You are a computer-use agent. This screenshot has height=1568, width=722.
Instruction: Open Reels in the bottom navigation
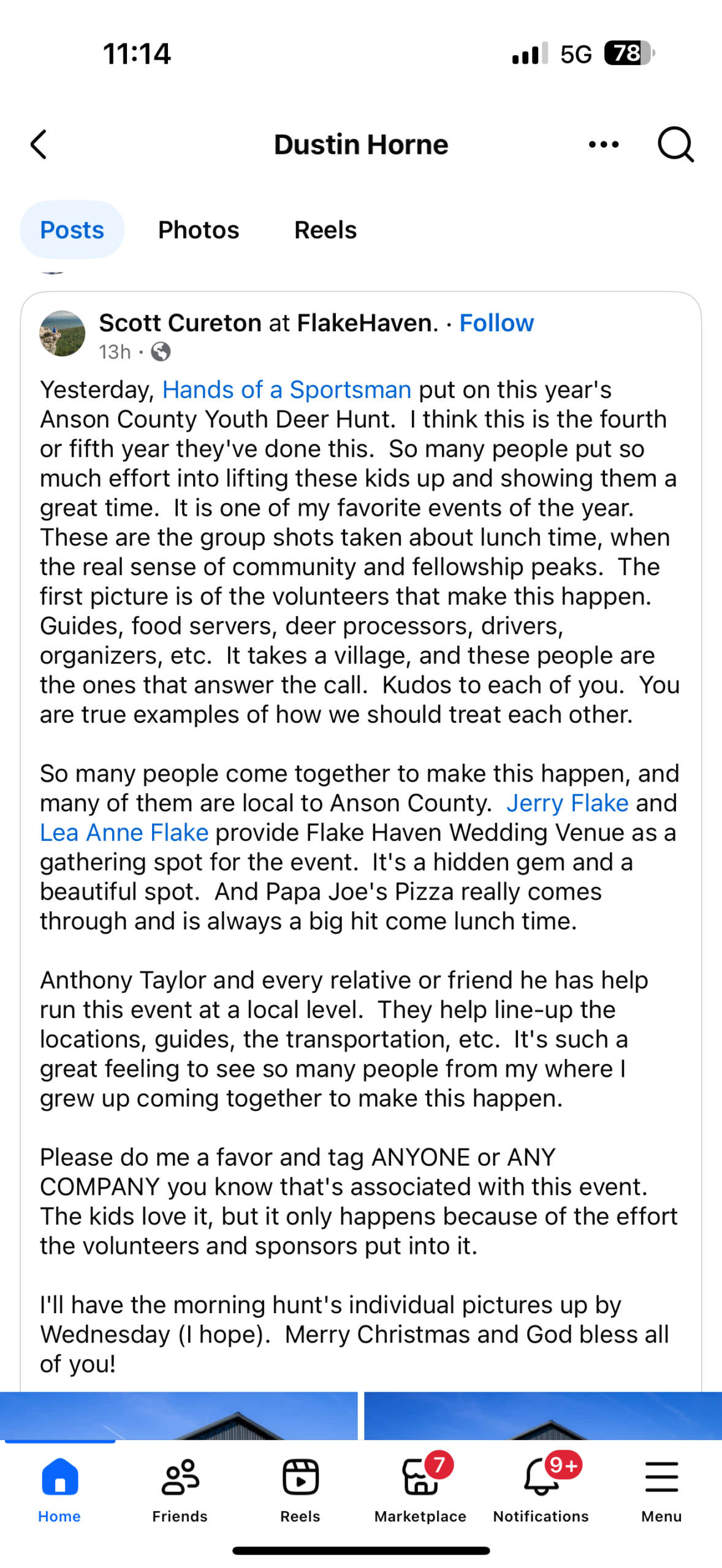pyautogui.click(x=300, y=1488)
